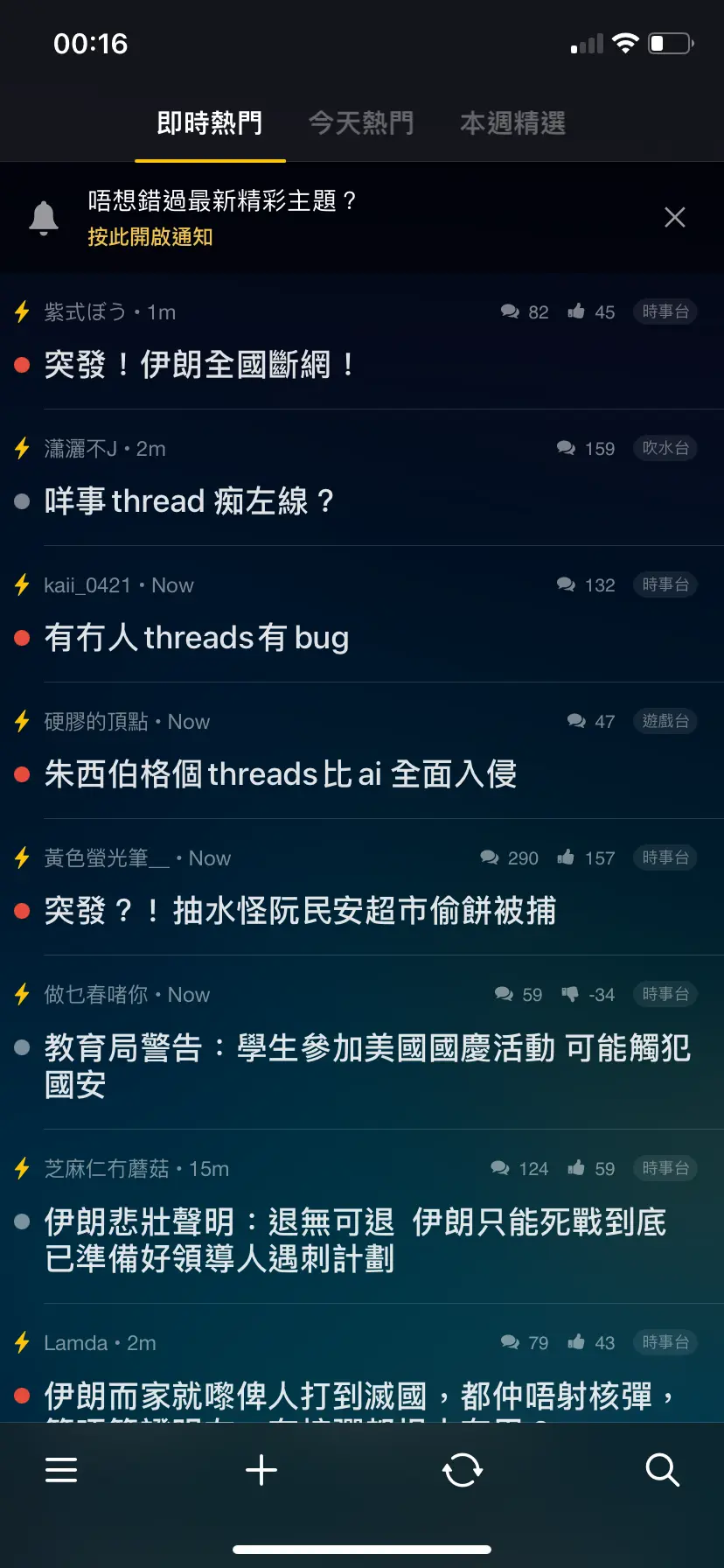Refresh the thread list

click(463, 1470)
